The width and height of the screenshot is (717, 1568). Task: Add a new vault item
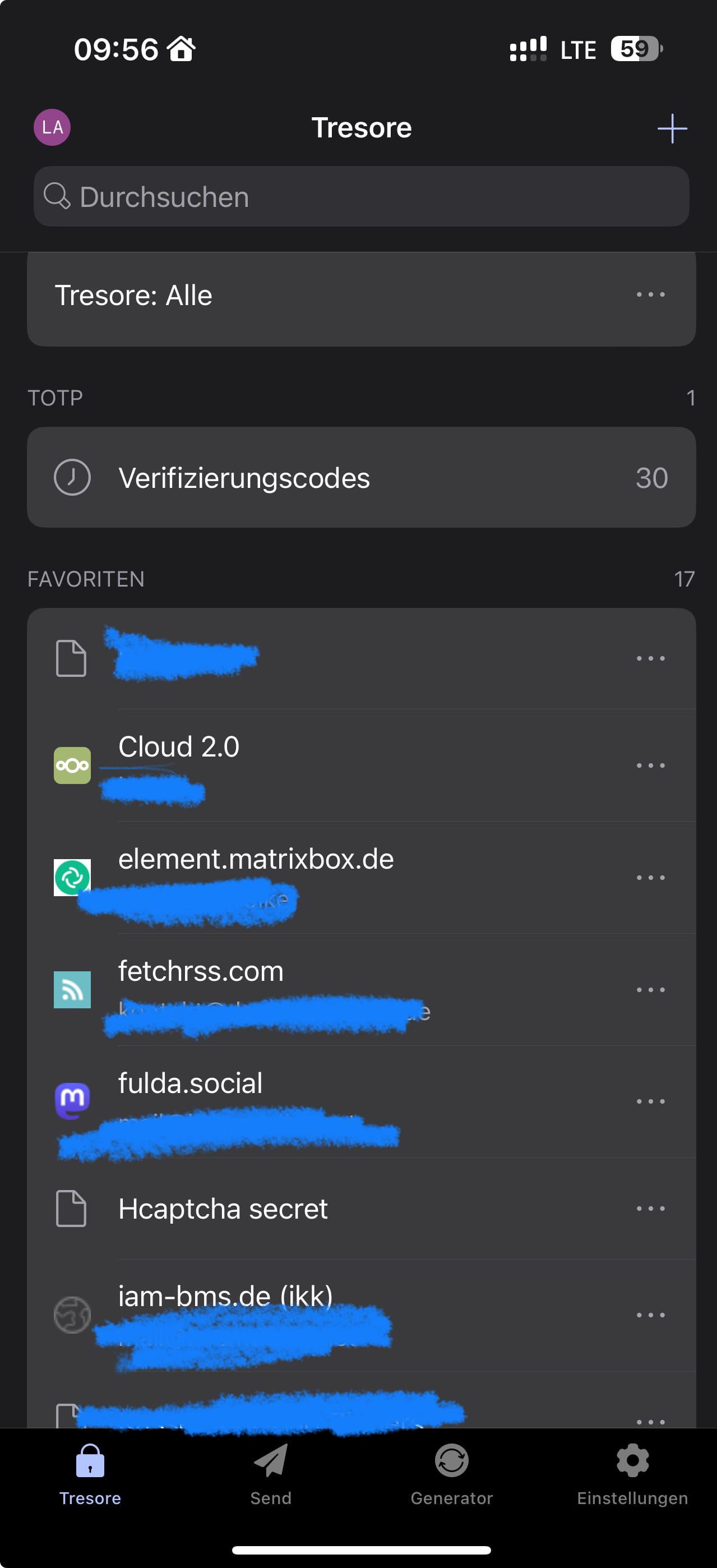tap(672, 128)
